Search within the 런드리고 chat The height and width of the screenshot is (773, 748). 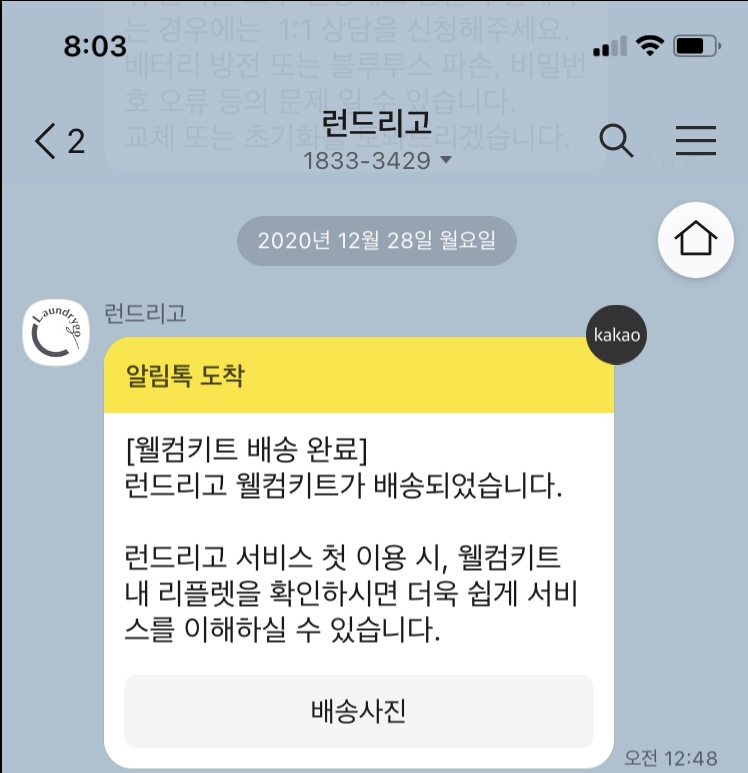tap(616, 141)
